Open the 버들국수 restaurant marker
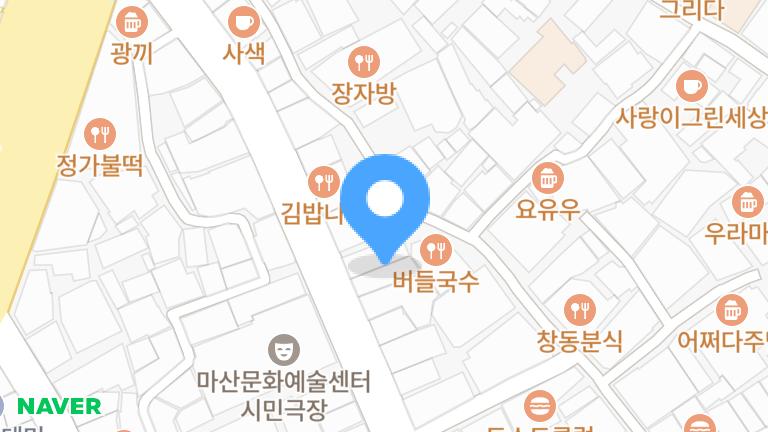768x432 pixels. click(x=437, y=248)
